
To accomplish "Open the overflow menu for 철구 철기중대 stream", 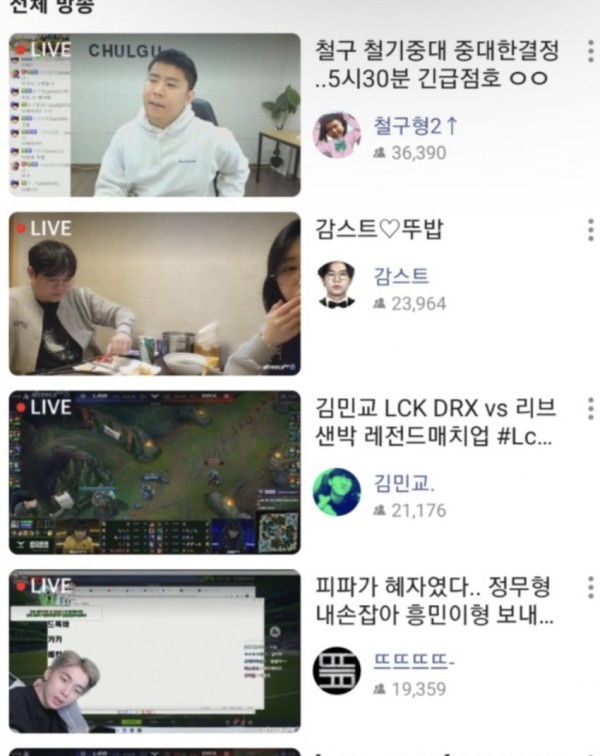I will [x=591, y=51].
